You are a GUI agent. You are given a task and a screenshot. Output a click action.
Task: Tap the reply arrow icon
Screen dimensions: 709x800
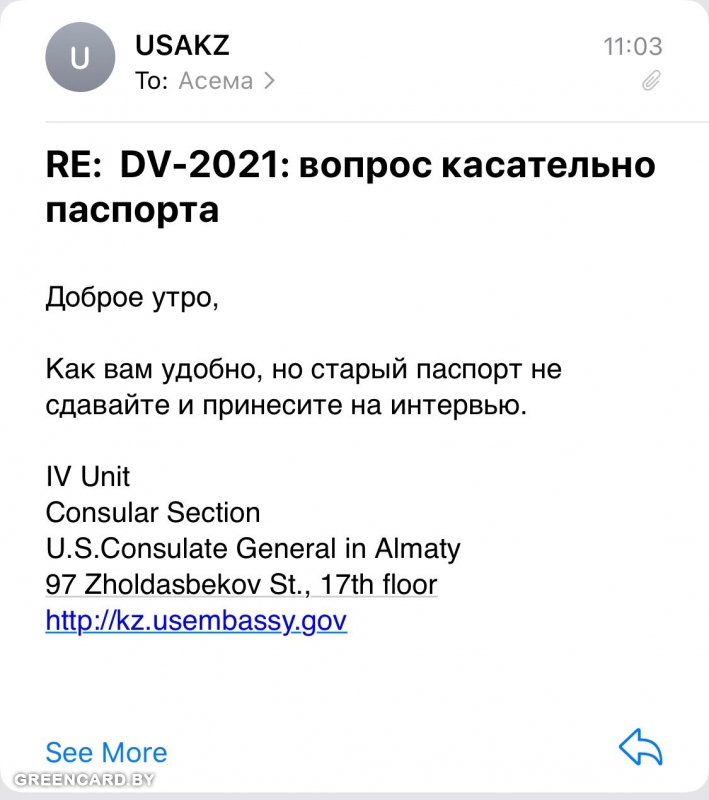coord(641,746)
